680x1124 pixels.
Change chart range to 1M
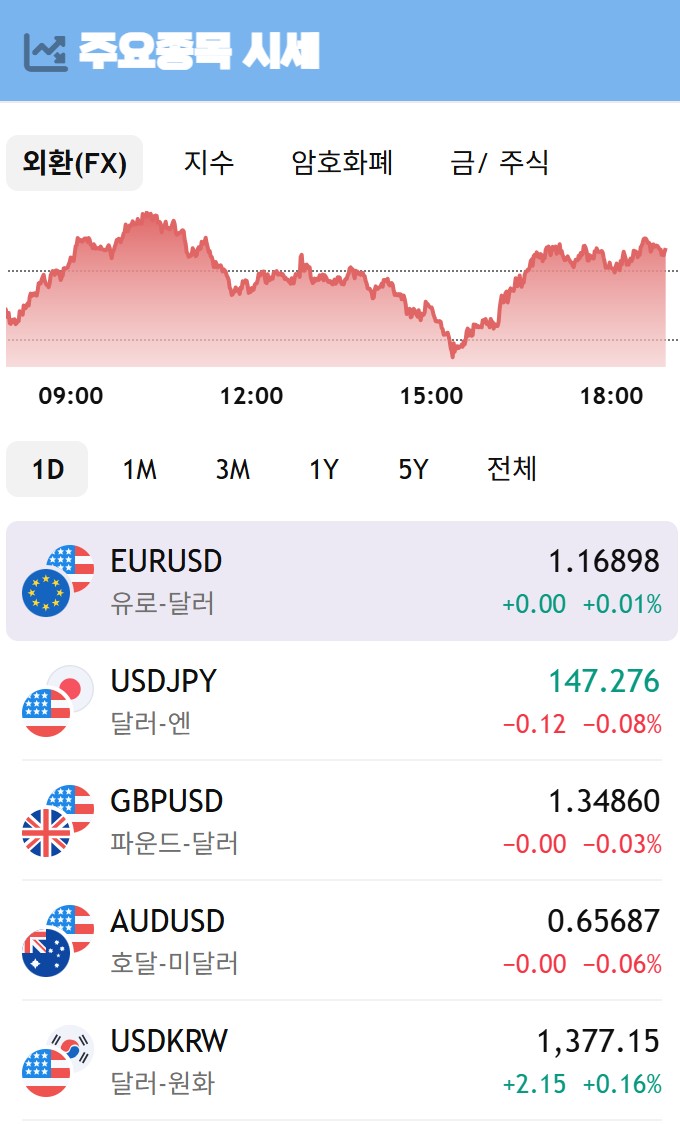point(140,470)
